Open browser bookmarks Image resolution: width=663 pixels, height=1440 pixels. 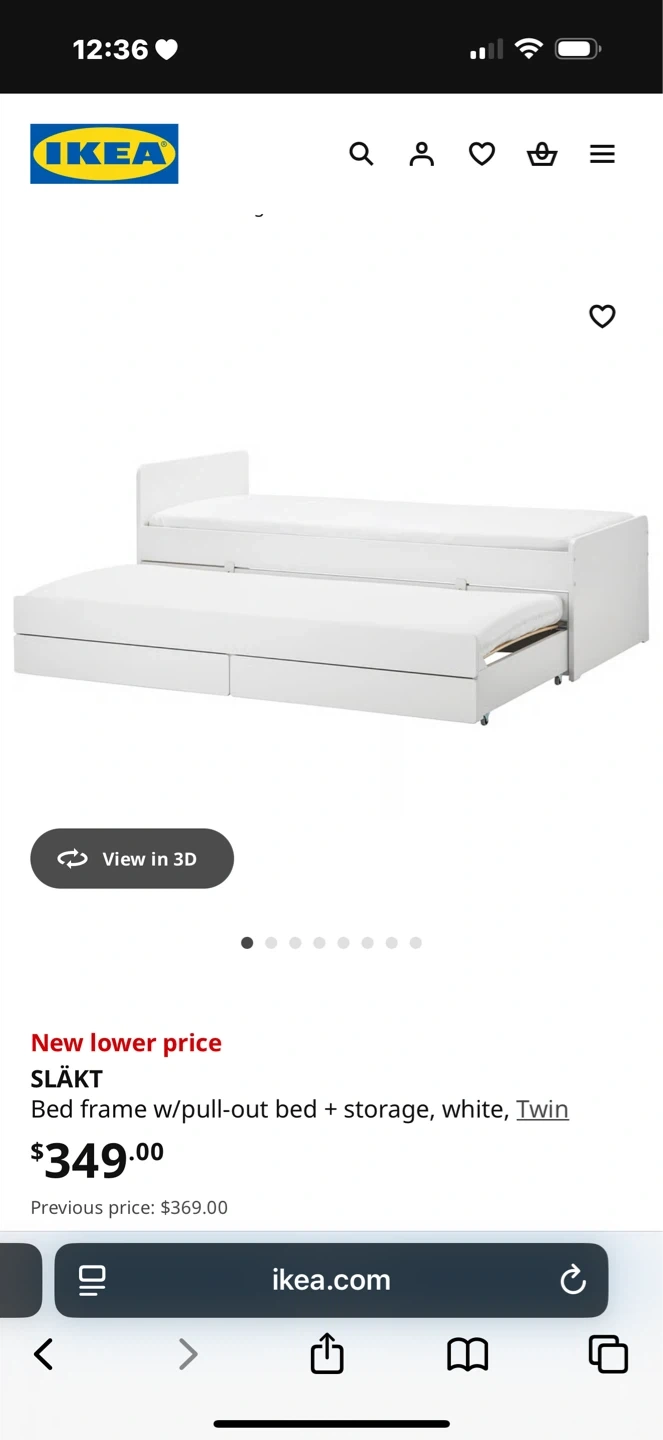[x=467, y=1355]
